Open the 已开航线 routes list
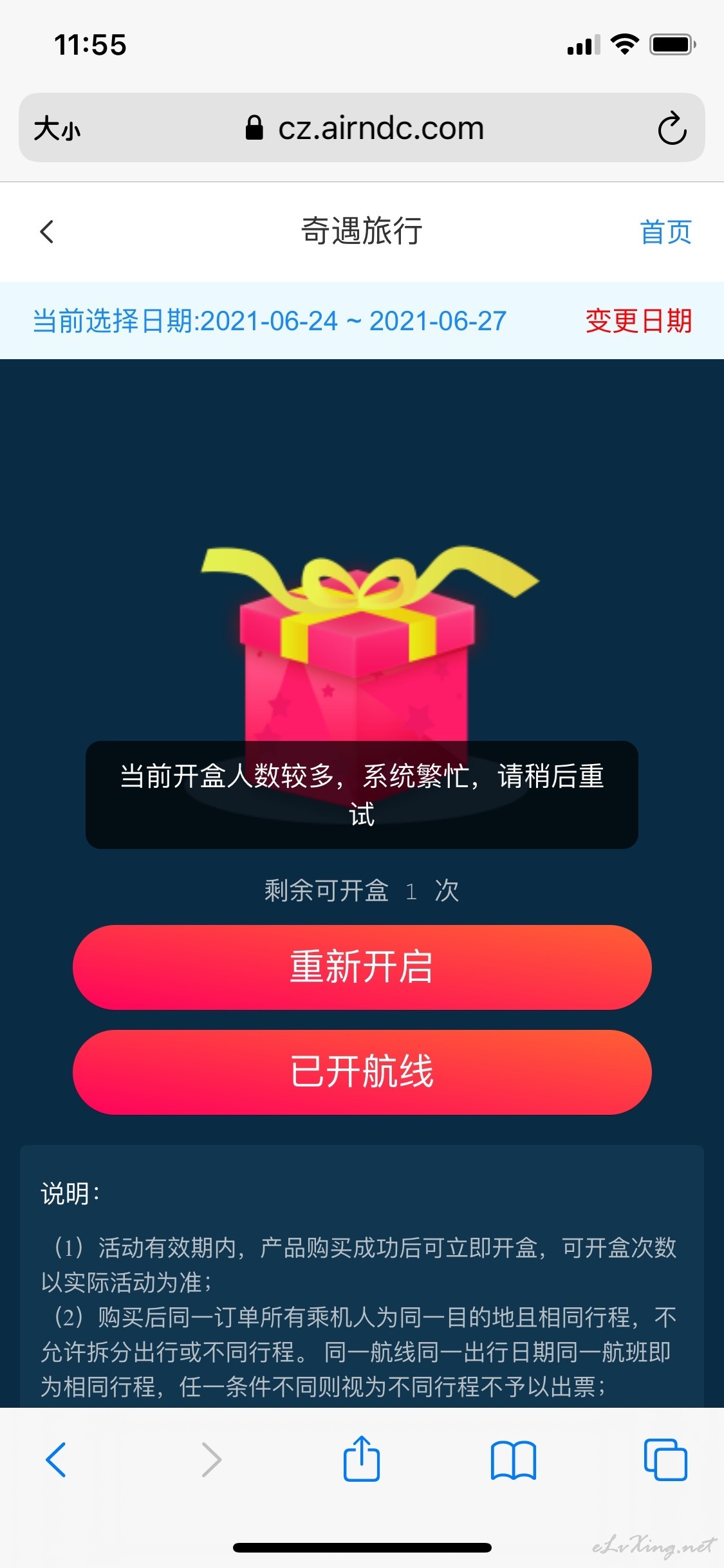This screenshot has height=1568, width=724. click(x=362, y=1072)
